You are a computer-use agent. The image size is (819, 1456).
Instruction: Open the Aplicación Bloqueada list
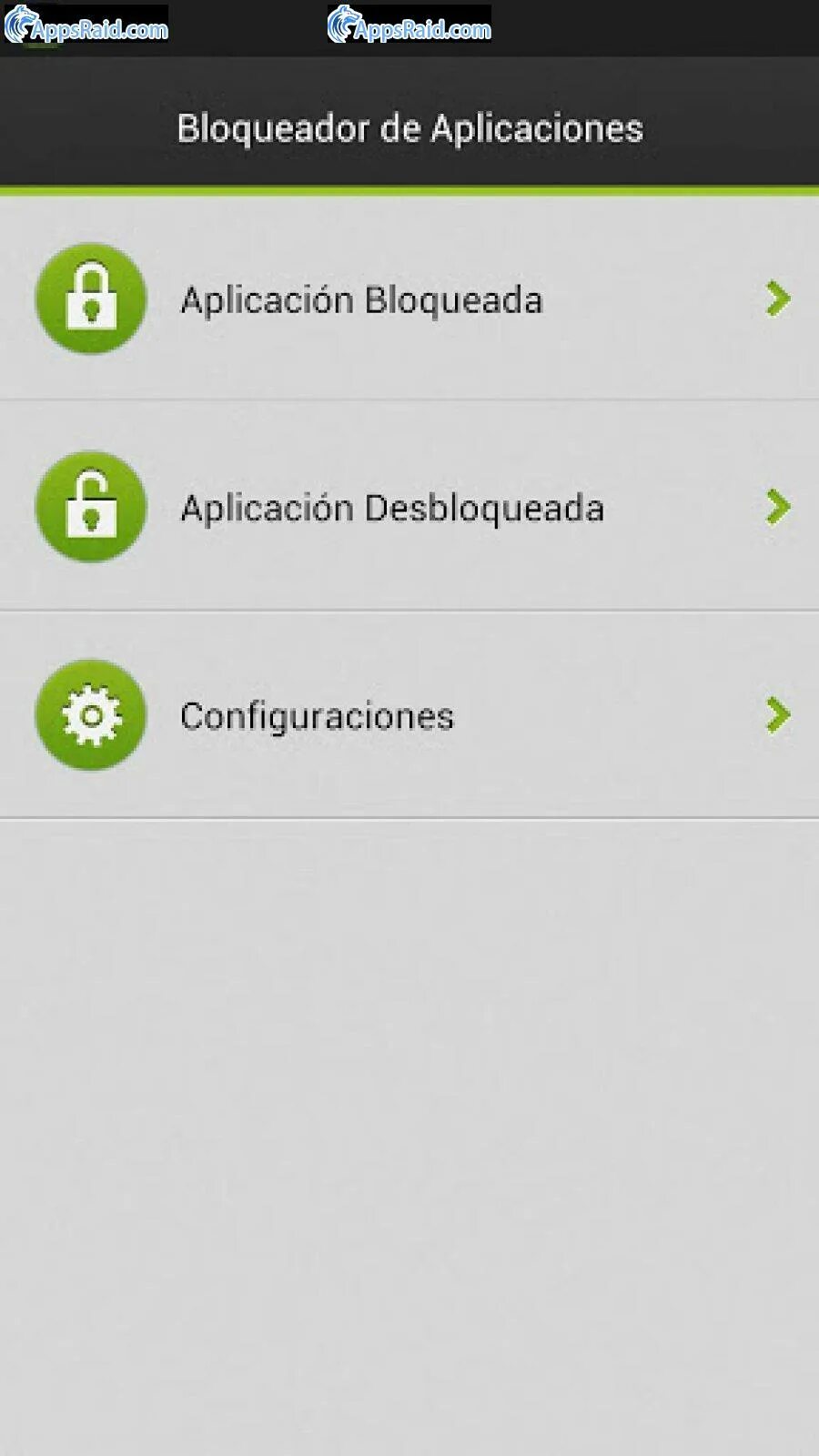click(409, 299)
